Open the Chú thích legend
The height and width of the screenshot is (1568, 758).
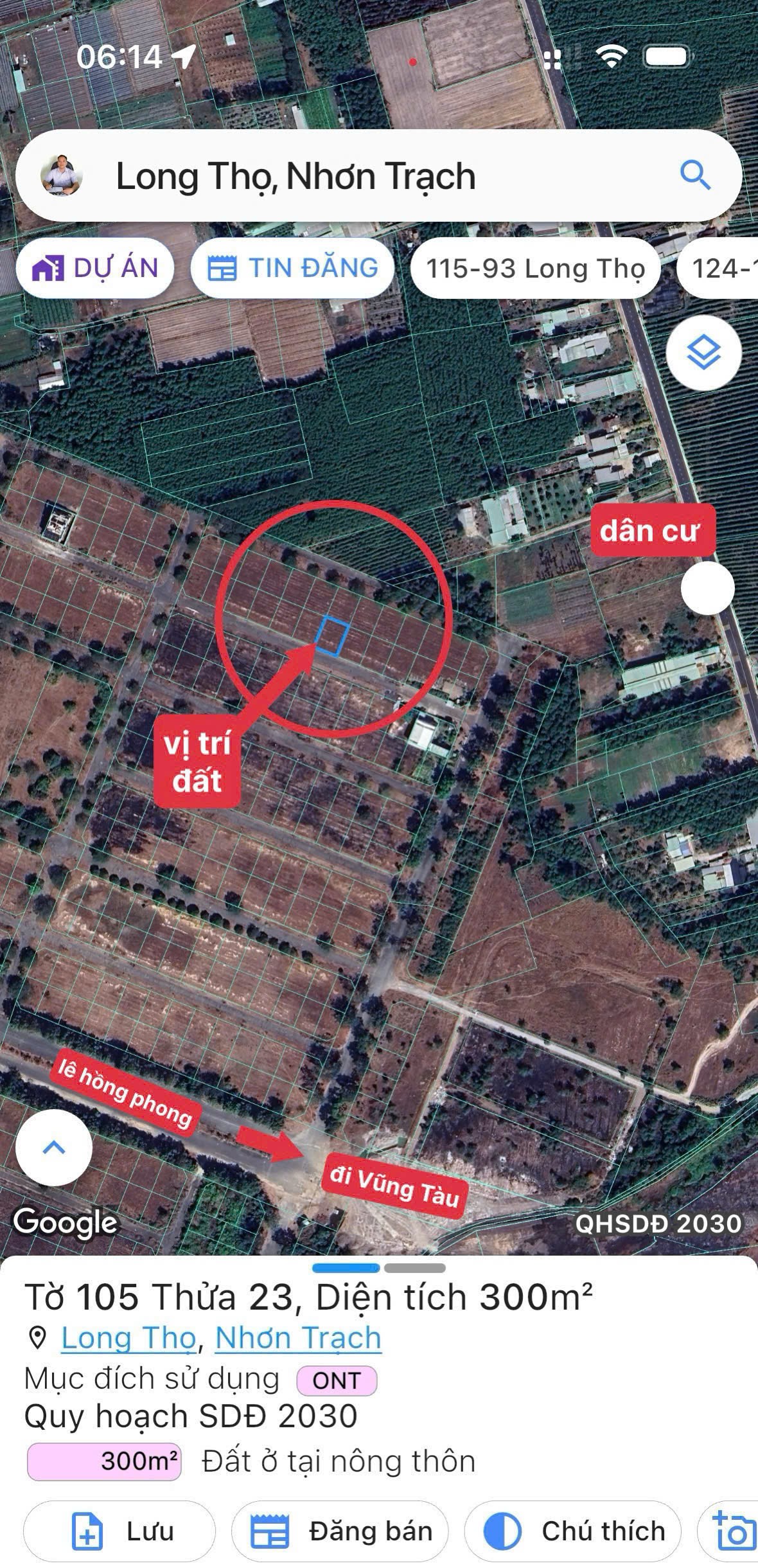click(573, 1531)
